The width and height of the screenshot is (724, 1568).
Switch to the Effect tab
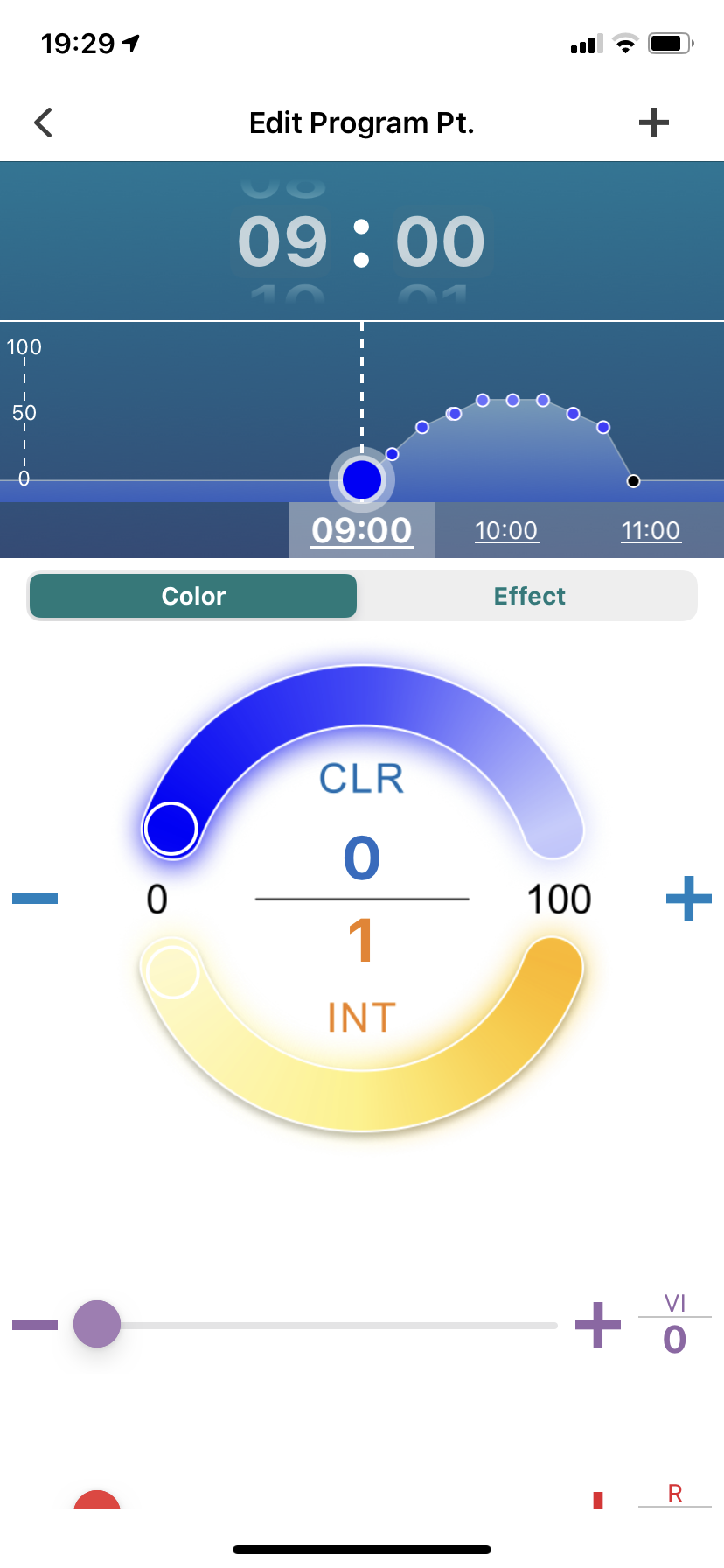point(529,596)
